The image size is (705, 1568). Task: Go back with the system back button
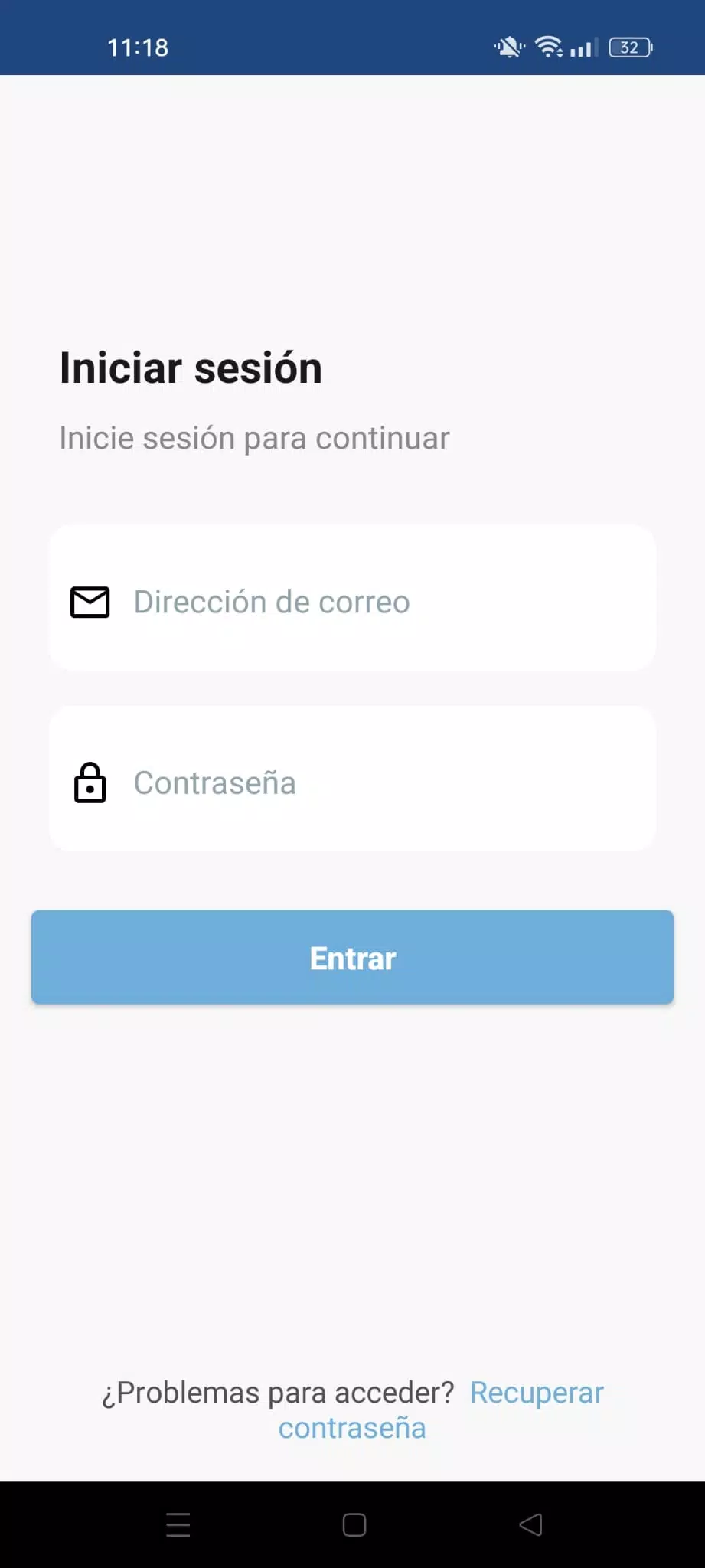click(530, 1525)
